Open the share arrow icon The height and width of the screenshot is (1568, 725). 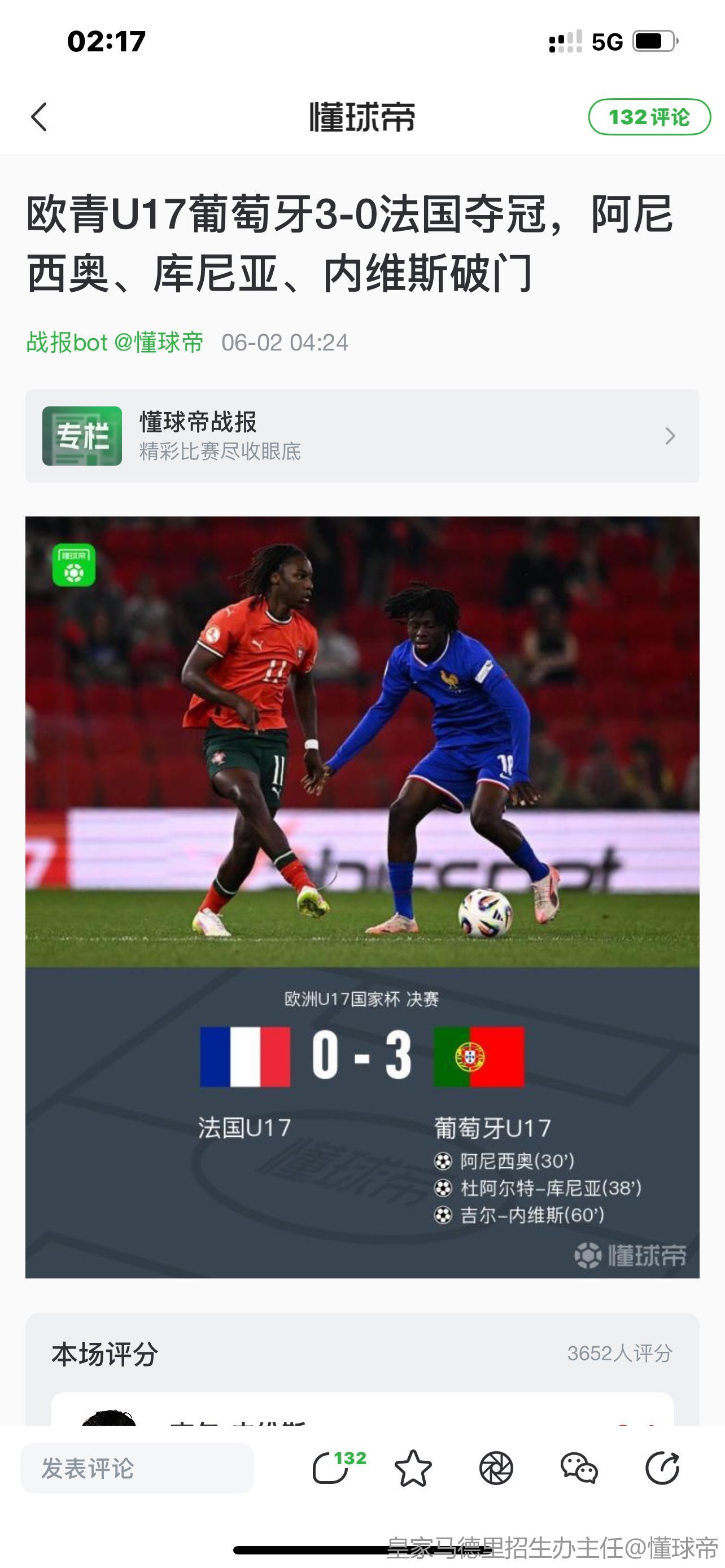(x=662, y=1468)
